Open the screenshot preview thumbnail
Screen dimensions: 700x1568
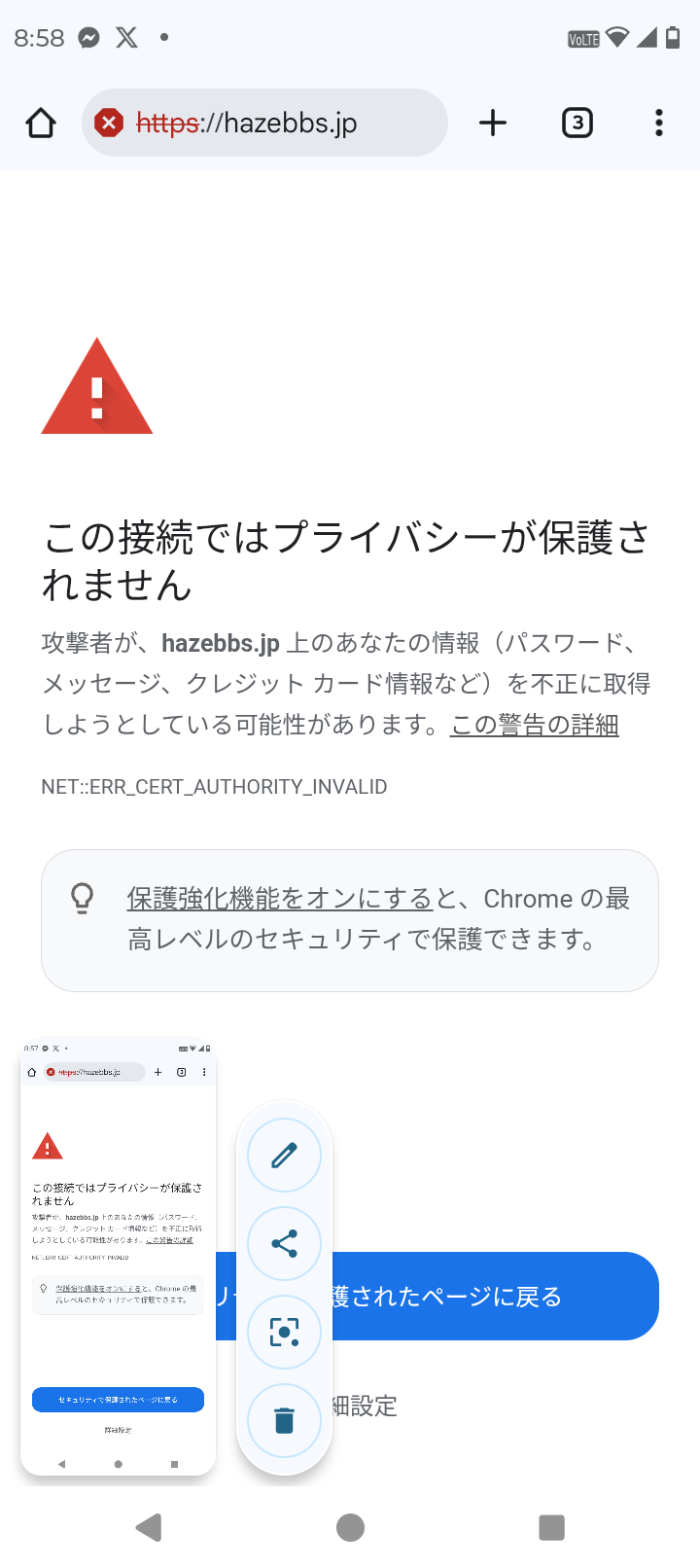[118, 1257]
